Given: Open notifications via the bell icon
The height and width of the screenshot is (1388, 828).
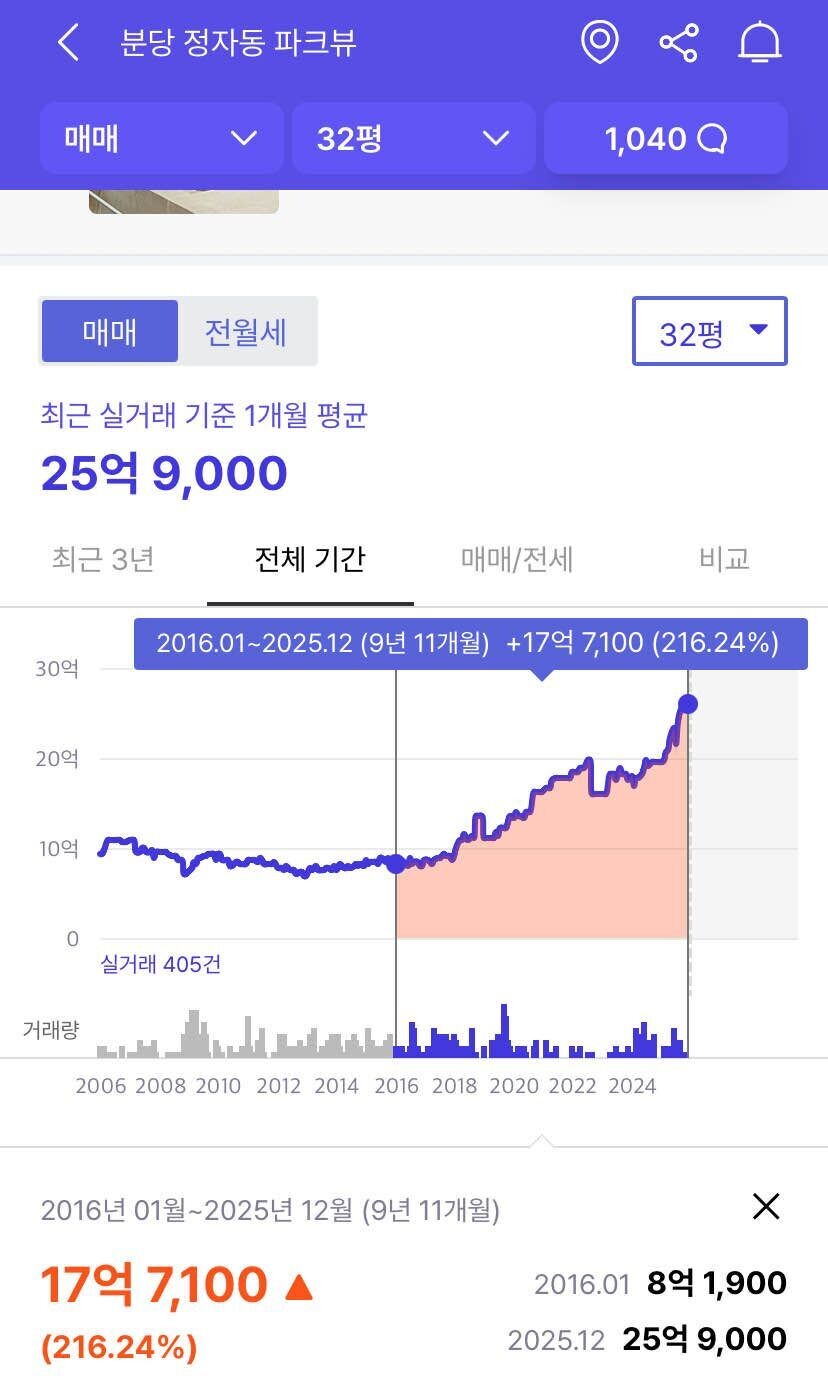Looking at the screenshot, I should [760, 42].
